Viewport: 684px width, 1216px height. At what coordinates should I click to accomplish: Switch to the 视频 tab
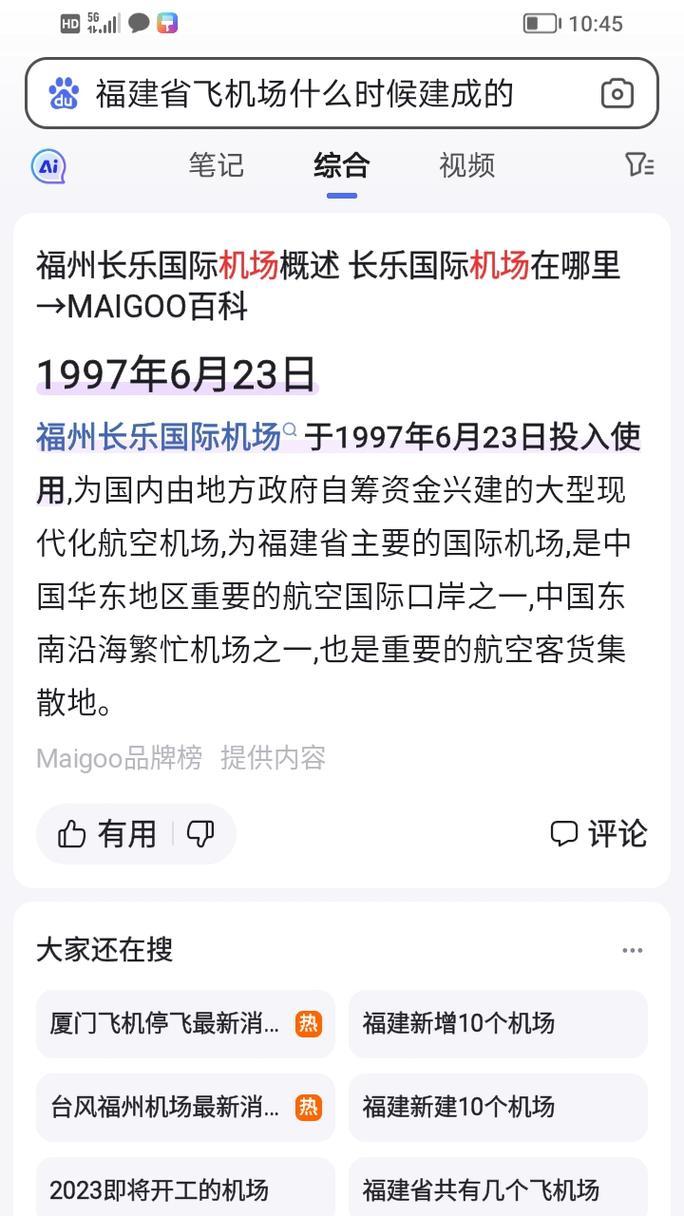(x=467, y=166)
